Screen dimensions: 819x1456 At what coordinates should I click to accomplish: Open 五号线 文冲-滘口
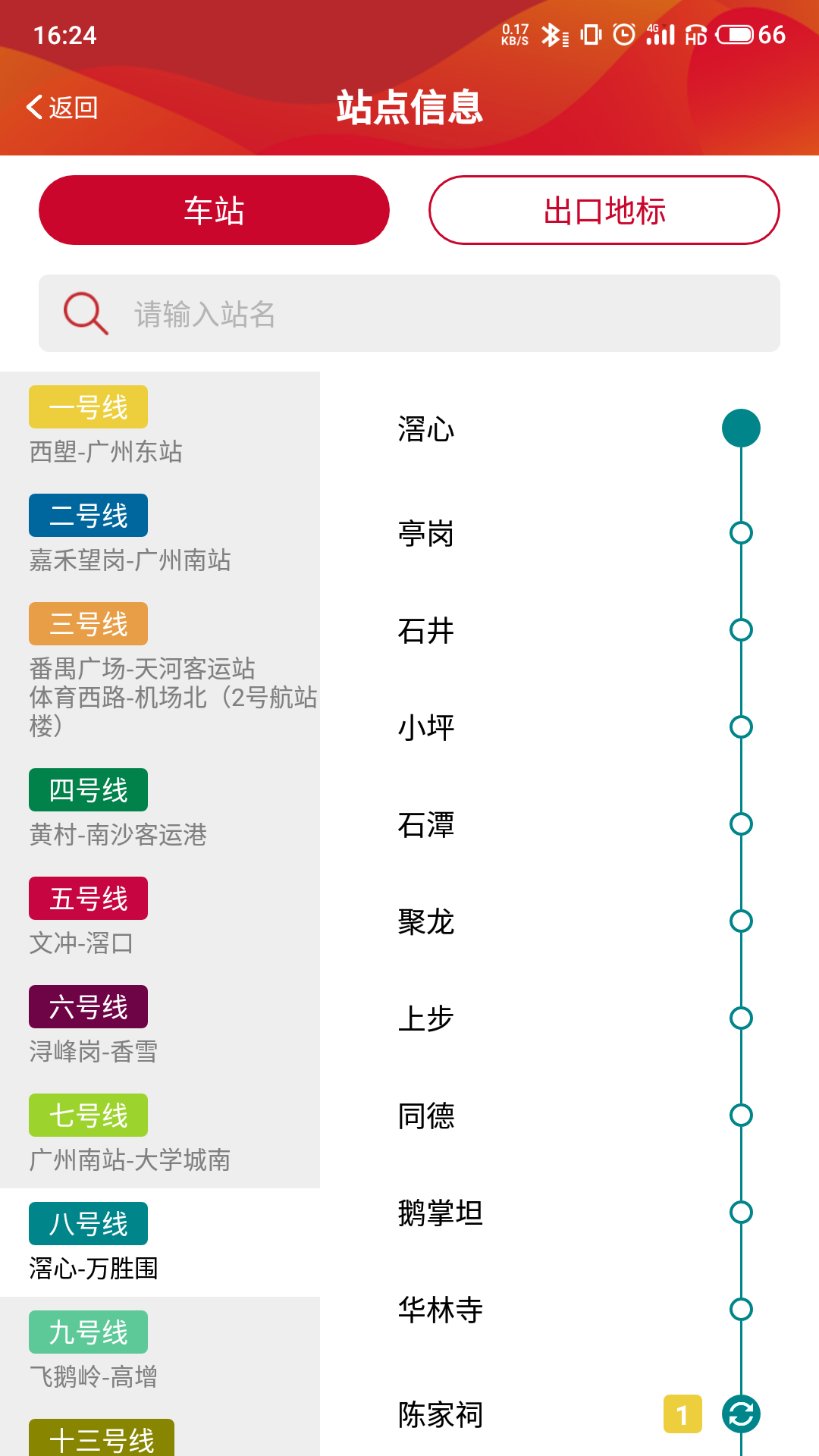(x=160, y=918)
